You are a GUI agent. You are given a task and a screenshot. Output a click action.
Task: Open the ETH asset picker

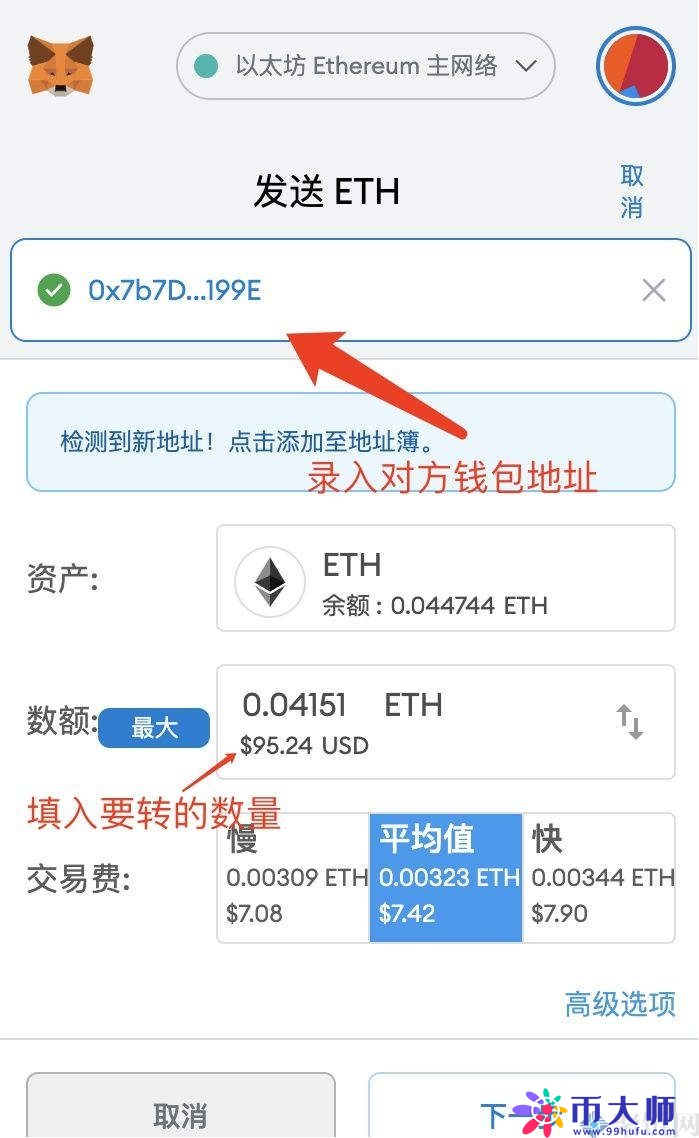point(445,579)
